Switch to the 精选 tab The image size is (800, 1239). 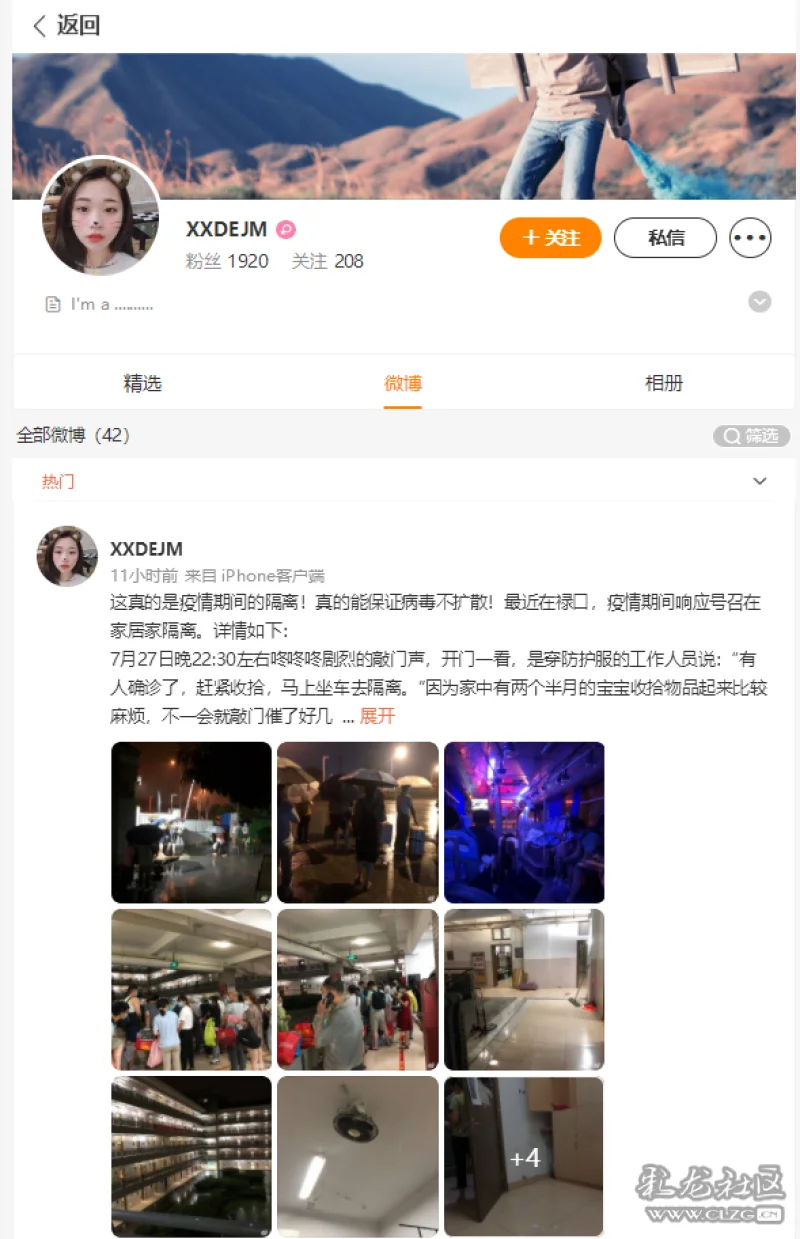142,383
